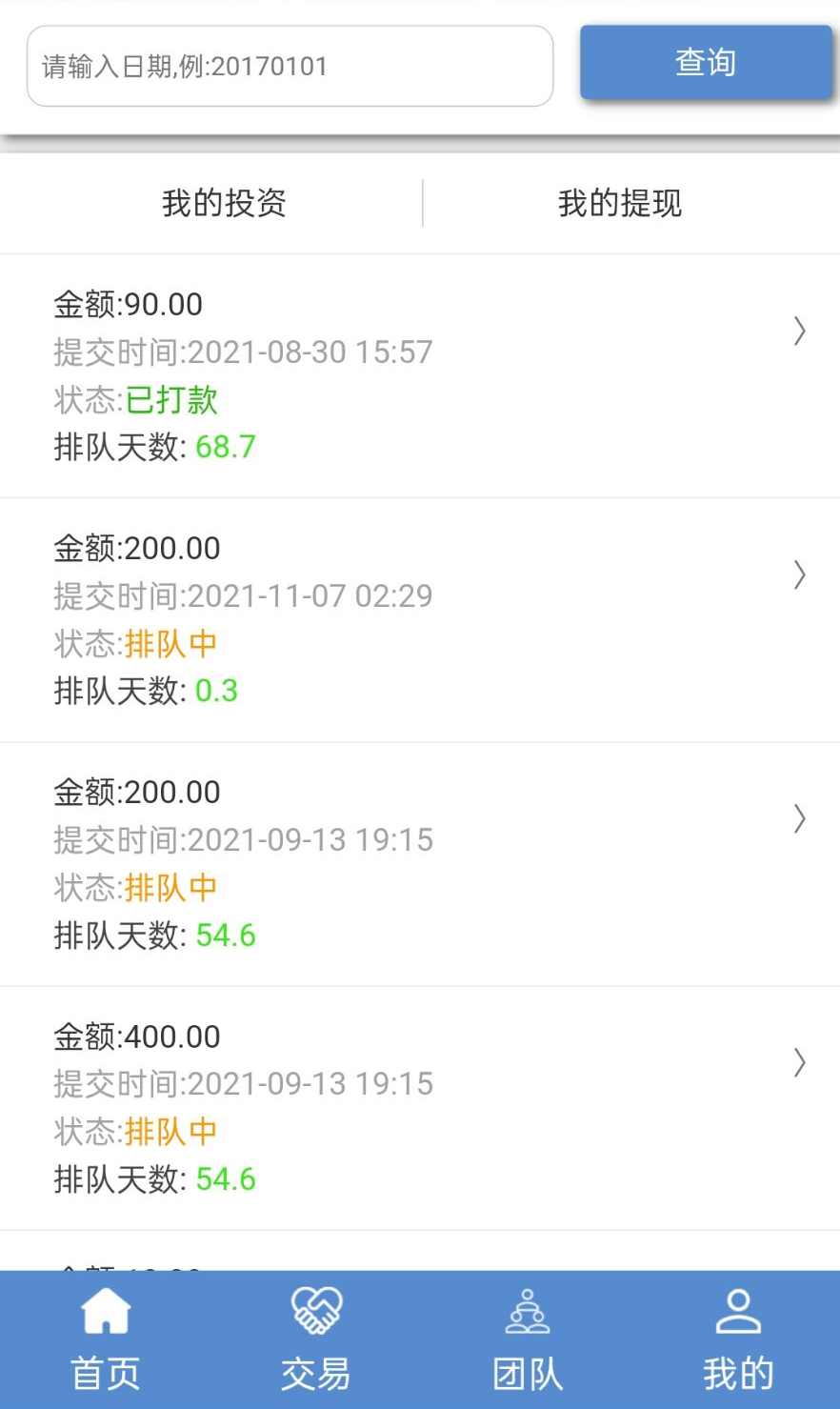Tap the date input field

click(290, 66)
